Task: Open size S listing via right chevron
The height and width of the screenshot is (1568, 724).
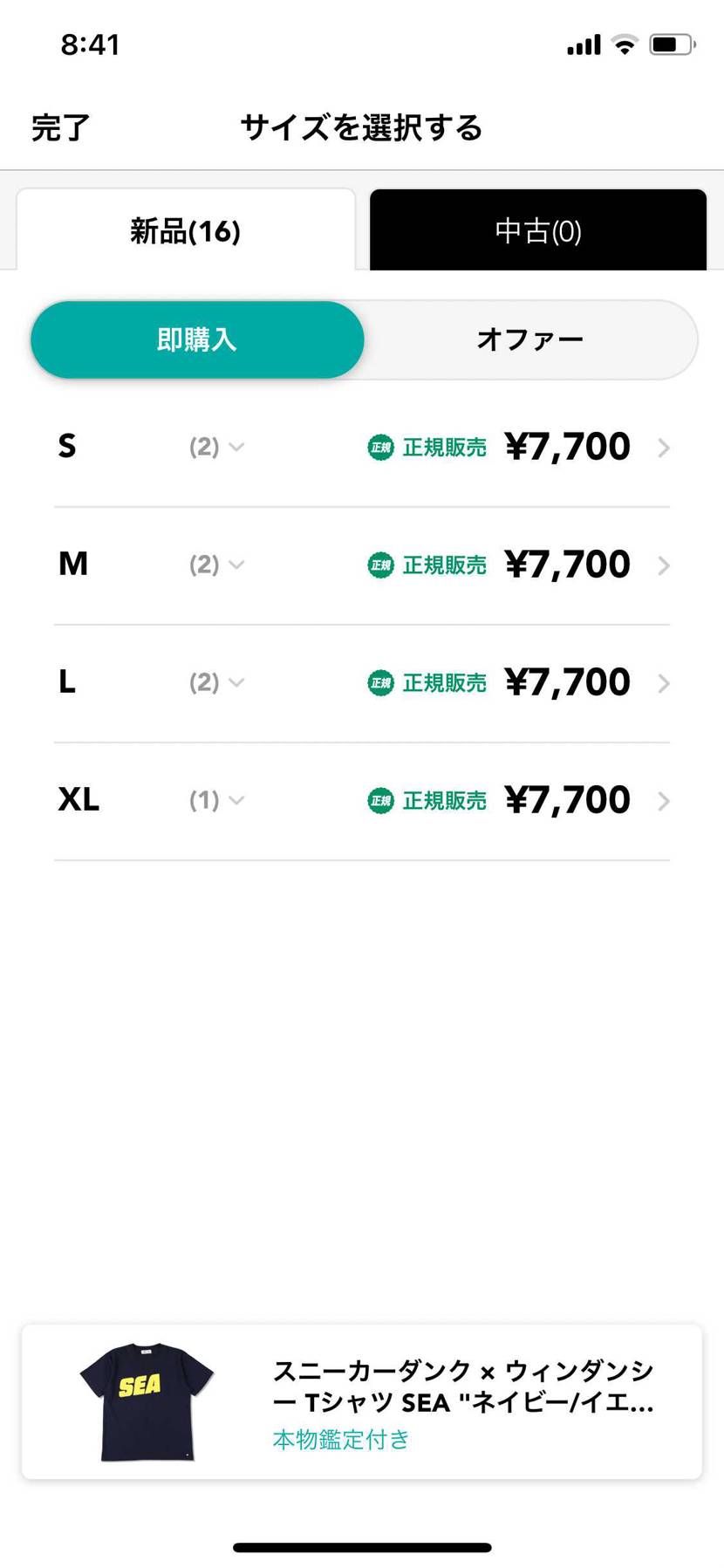Action: coord(665,447)
